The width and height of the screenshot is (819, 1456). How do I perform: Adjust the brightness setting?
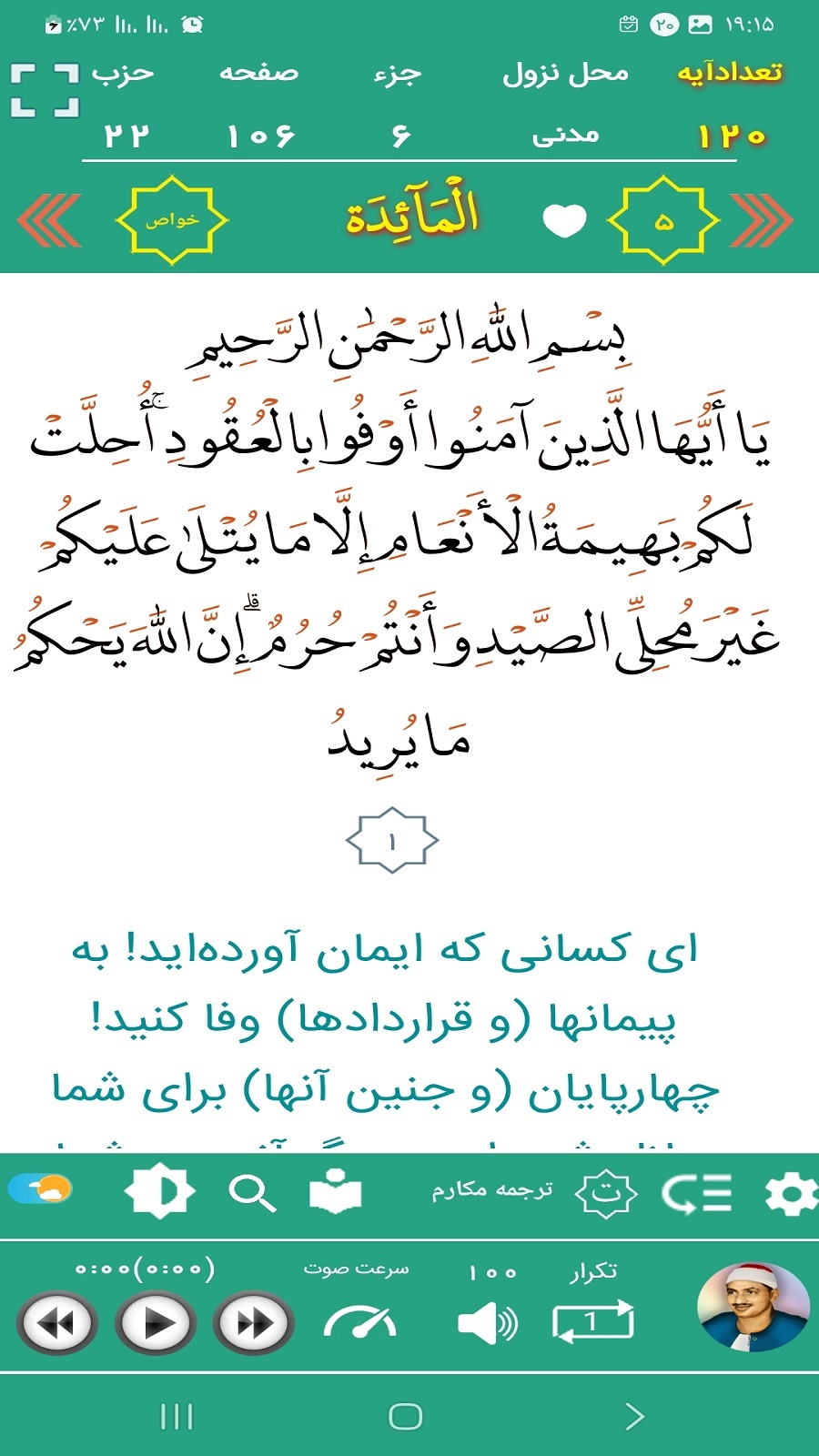click(159, 1191)
